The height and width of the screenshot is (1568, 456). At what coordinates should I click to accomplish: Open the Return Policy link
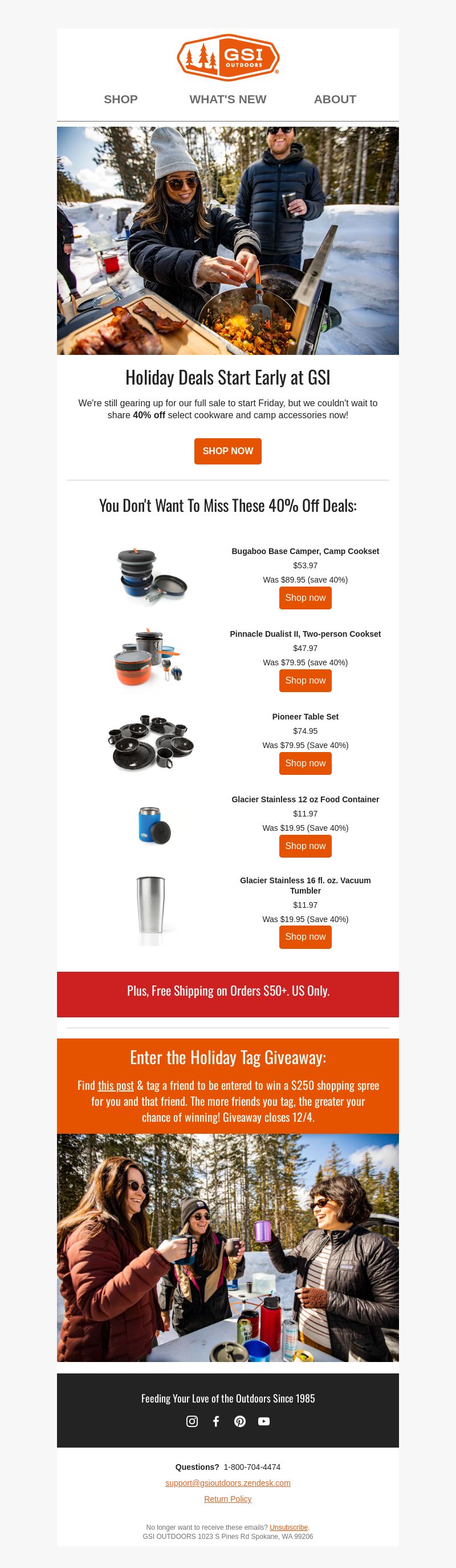click(227, 1498)
